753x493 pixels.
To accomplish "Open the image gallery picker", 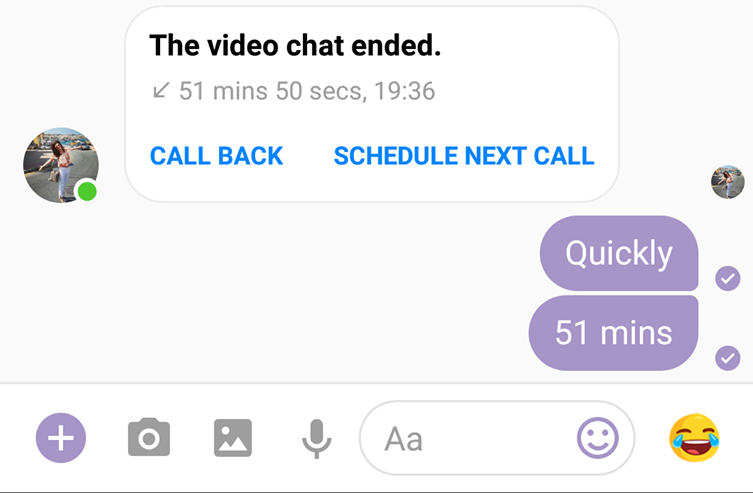I will [x=233, y=438].
